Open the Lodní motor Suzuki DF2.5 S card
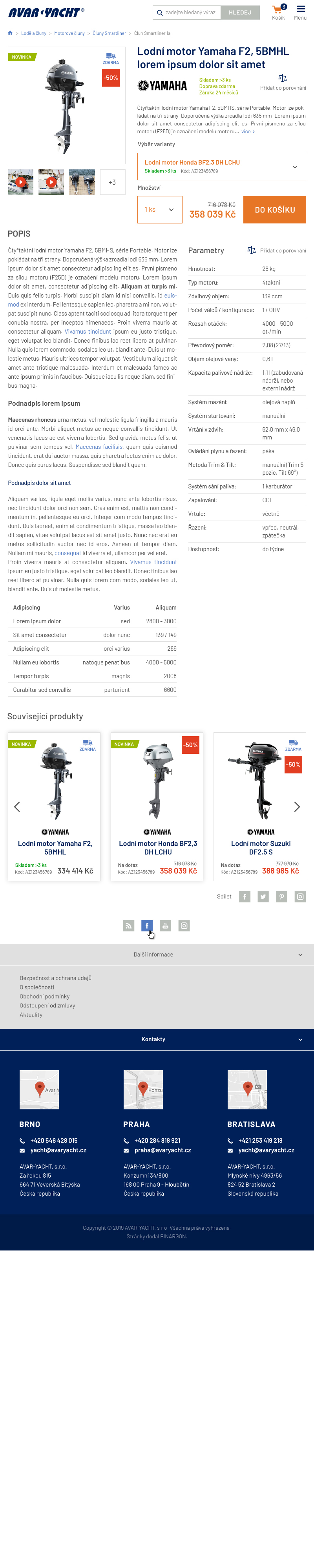 pyautogui.click(x=260, y=847)
